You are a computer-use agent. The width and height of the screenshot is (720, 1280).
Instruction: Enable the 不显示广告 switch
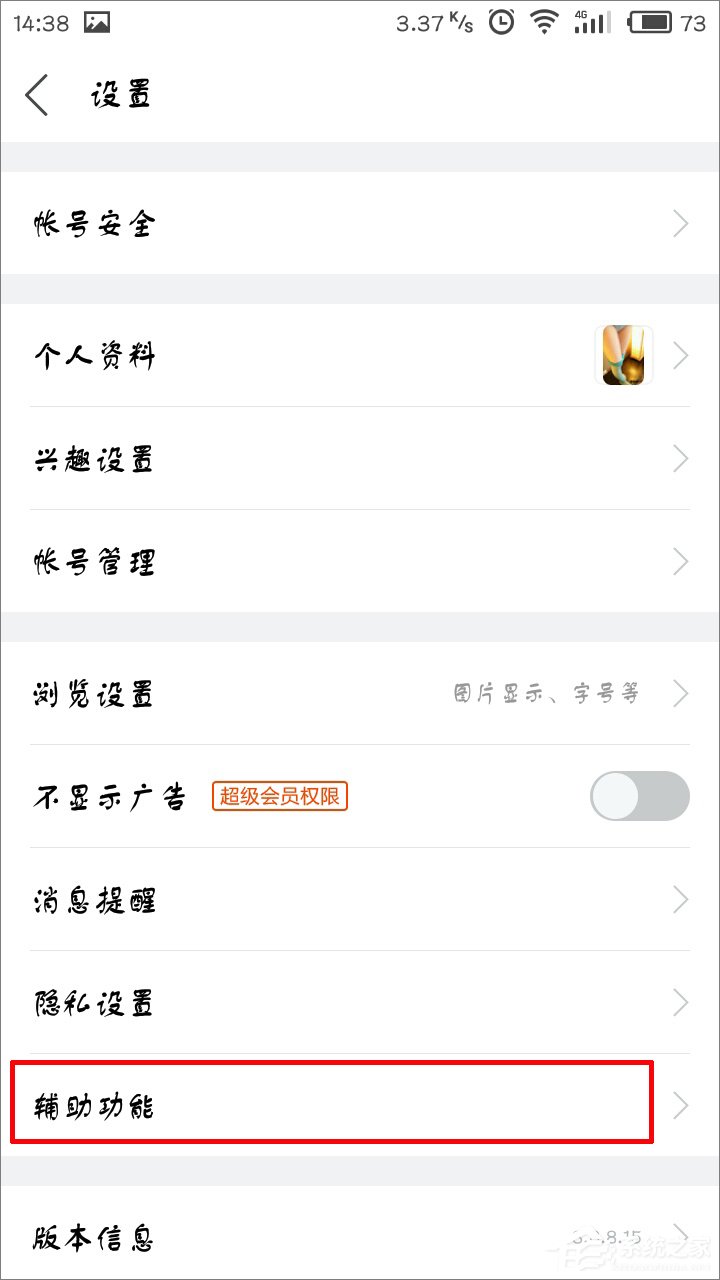pos(639,796)
